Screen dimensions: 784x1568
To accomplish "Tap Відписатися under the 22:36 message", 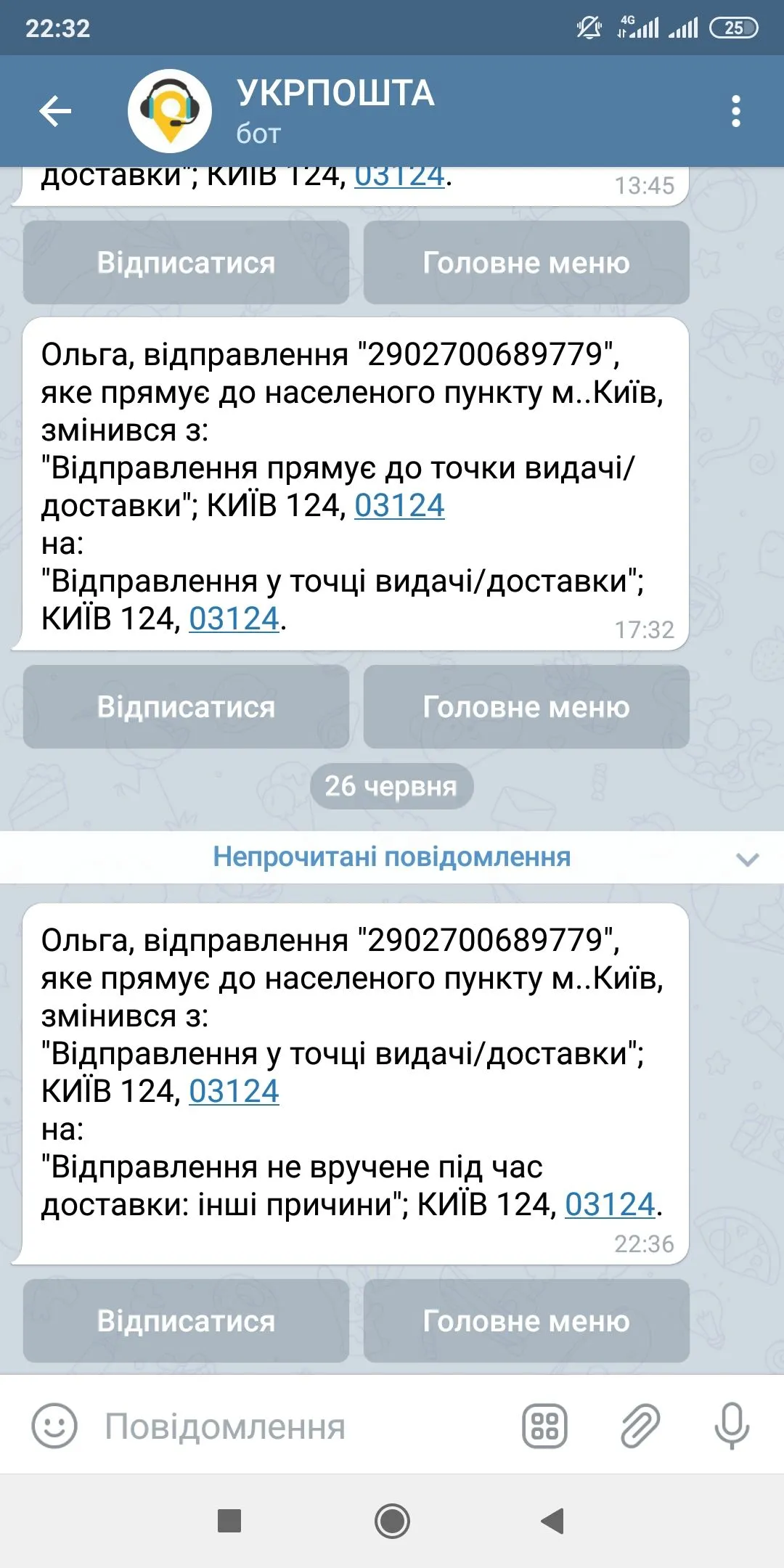I will [186, 1321].
